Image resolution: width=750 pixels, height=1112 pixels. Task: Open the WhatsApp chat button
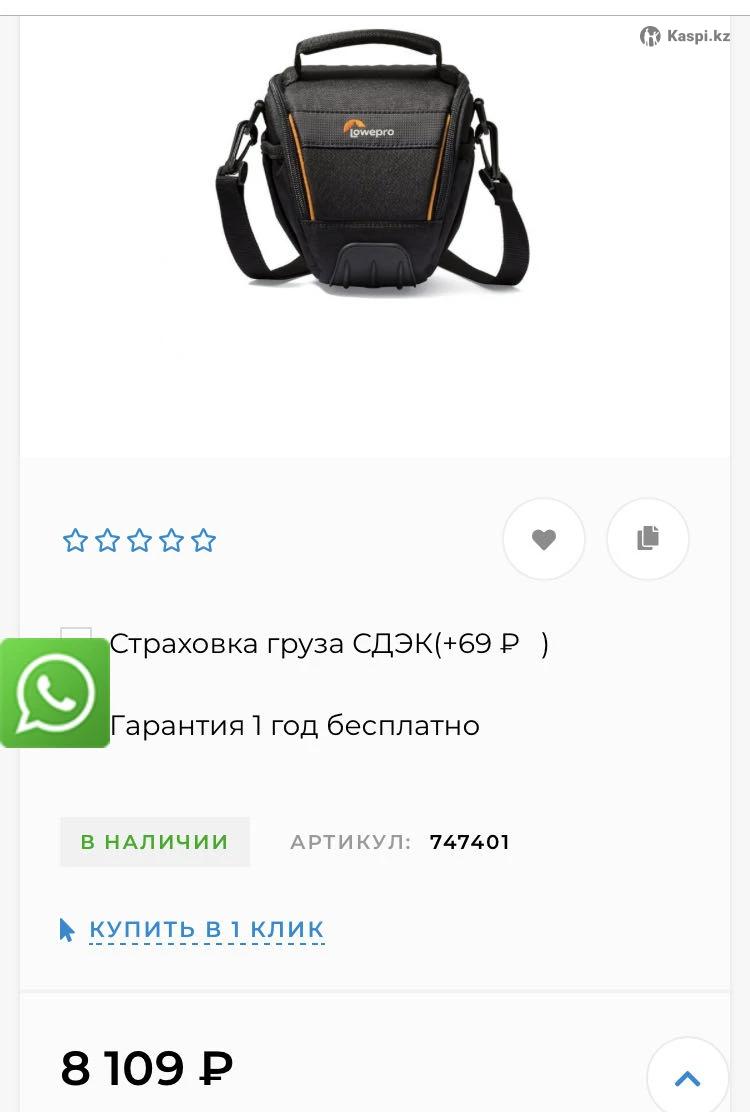pos(54,693)
